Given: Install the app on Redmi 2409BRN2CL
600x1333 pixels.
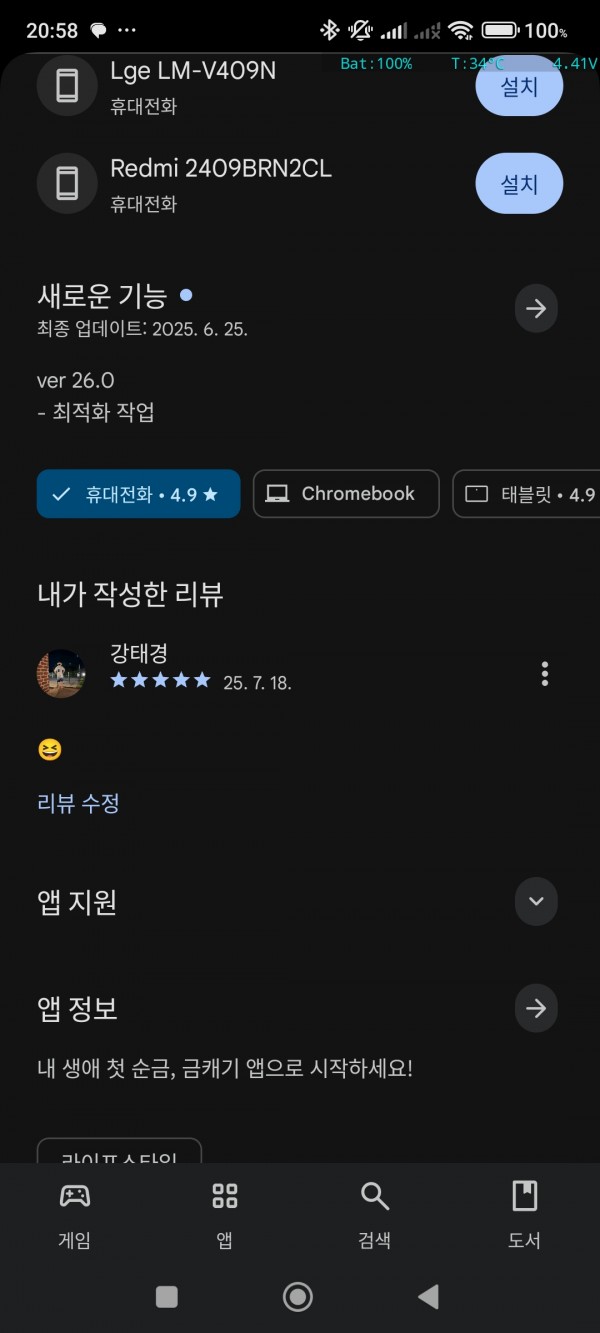Looking at the screenshot, I should click(x=519, y=184).
